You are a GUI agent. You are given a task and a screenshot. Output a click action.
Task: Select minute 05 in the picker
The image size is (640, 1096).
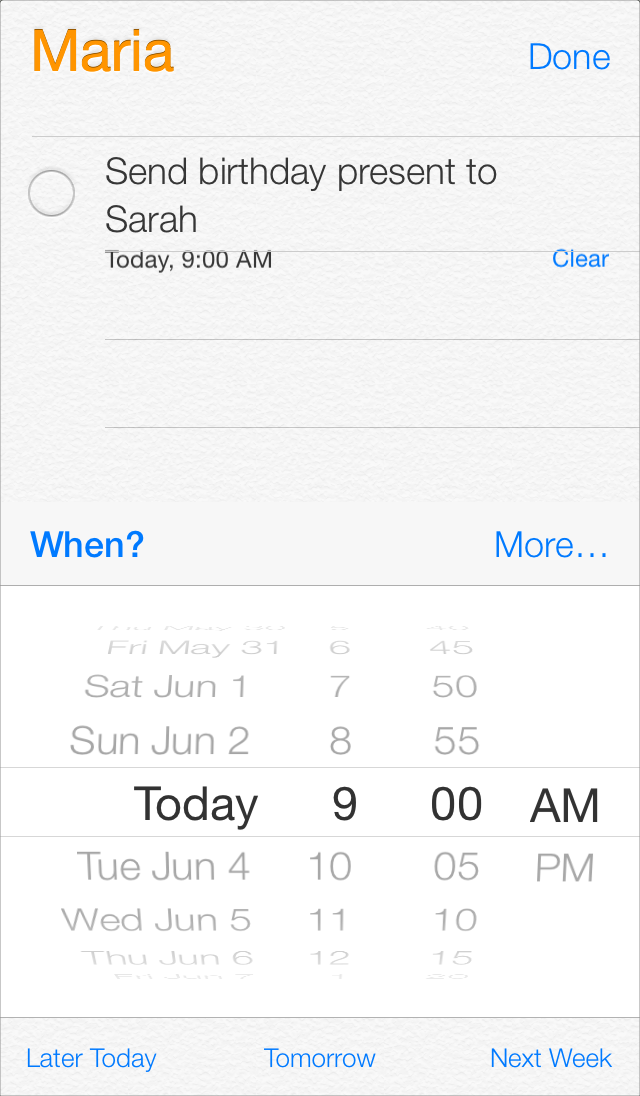[456, 866]
